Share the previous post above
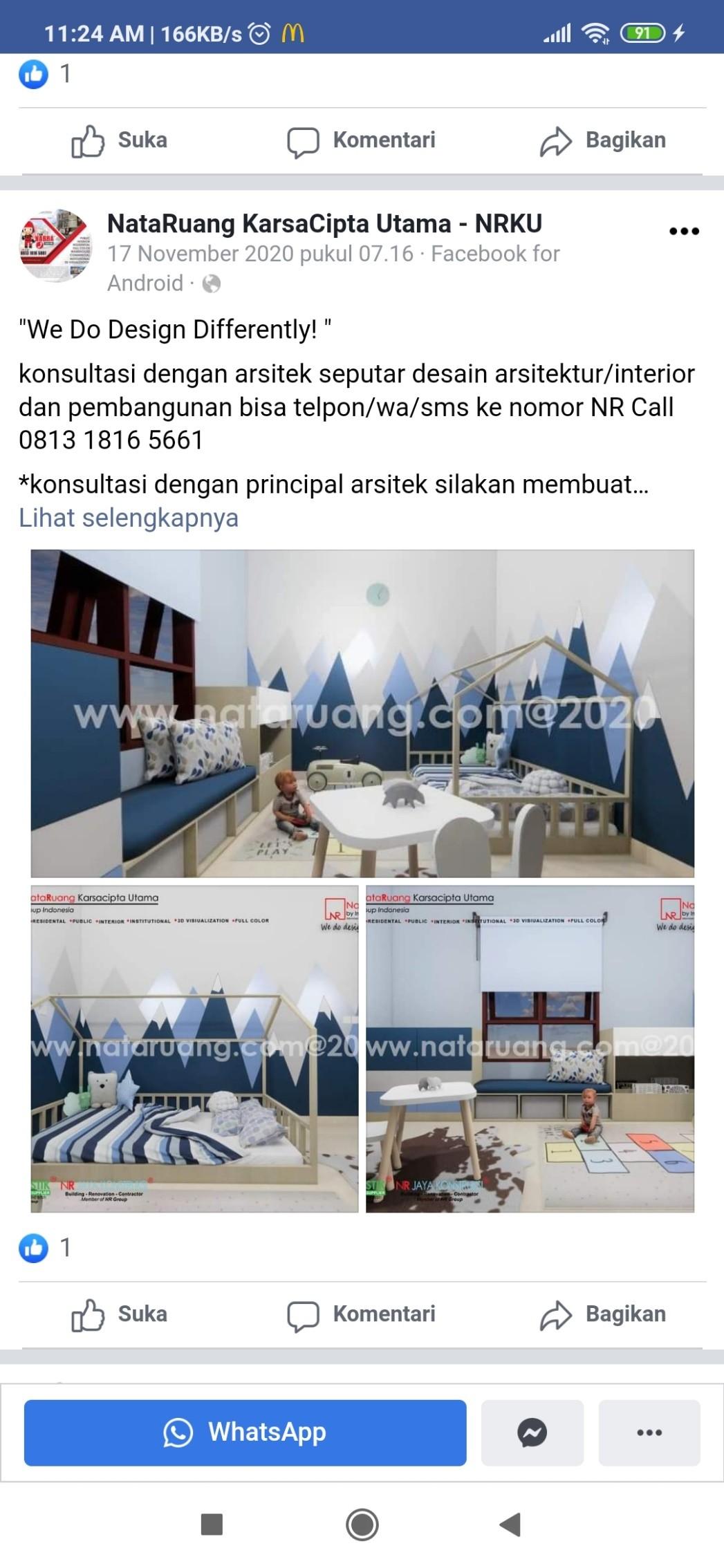The image size is (724, 1568). pyautogui.click(x=602, y=140)
